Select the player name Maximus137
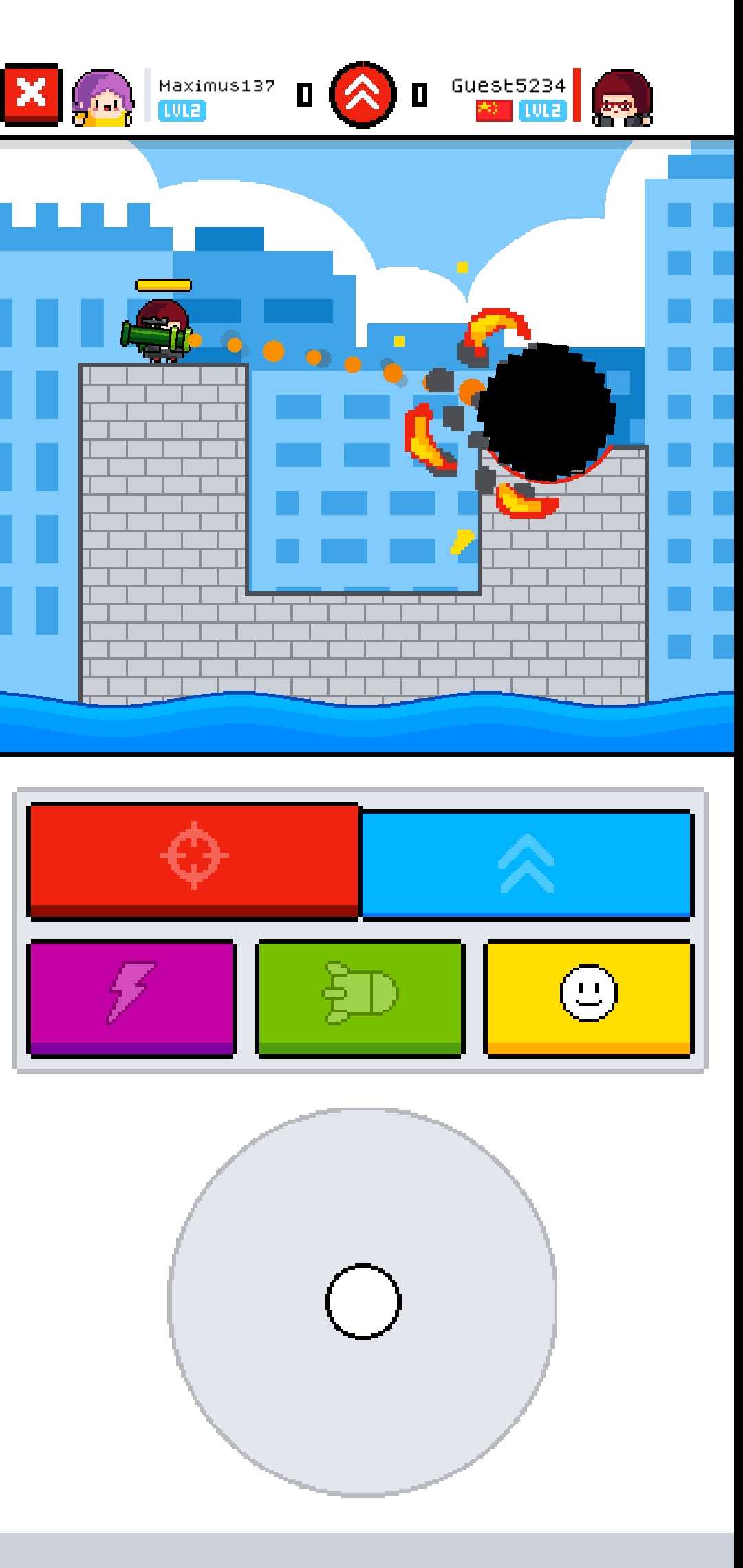The image size is (743, 1568). (215, 86)
